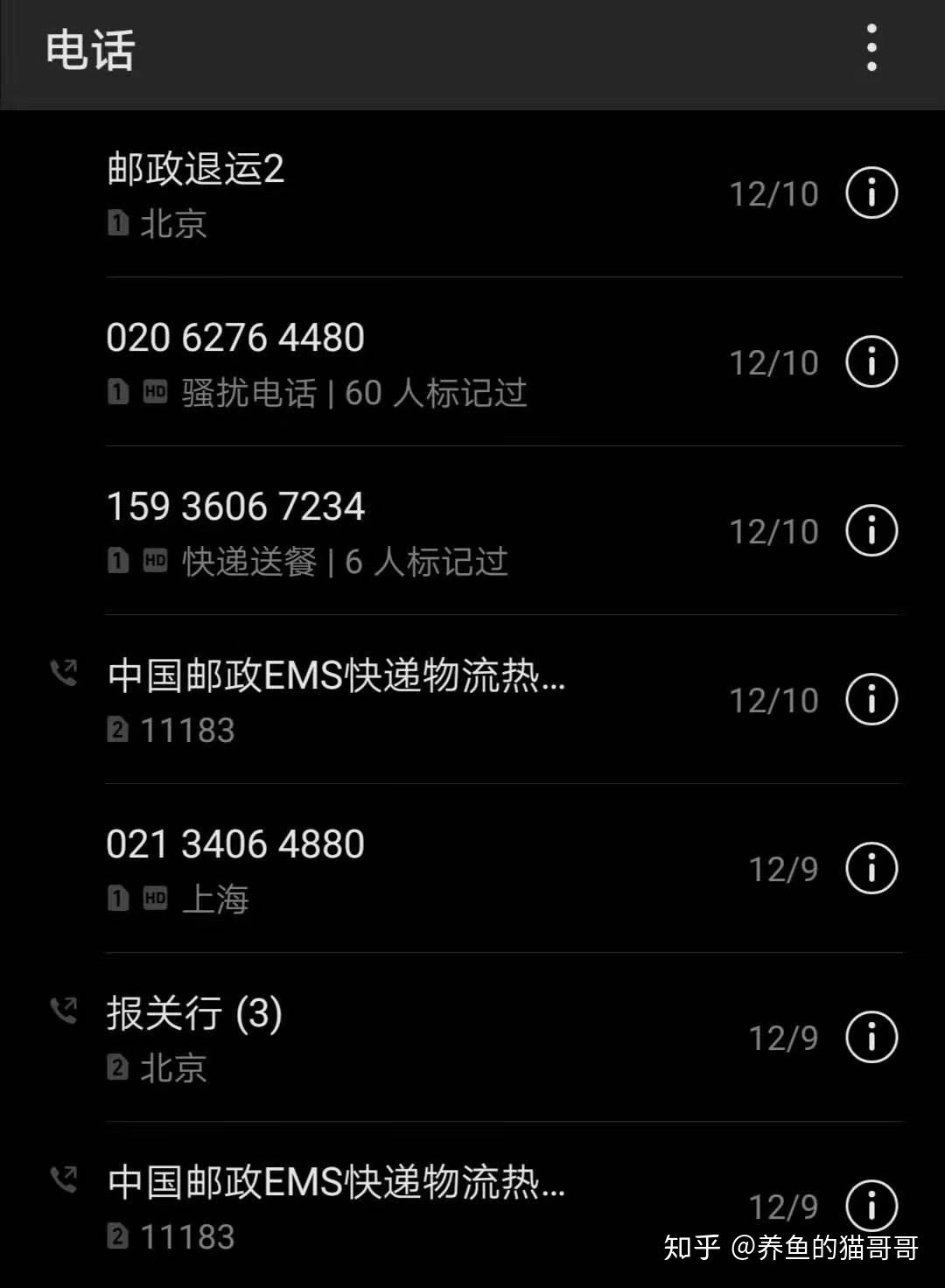Open details for 021 3406 4880
945x1288 pixels.
coord(870,867)
